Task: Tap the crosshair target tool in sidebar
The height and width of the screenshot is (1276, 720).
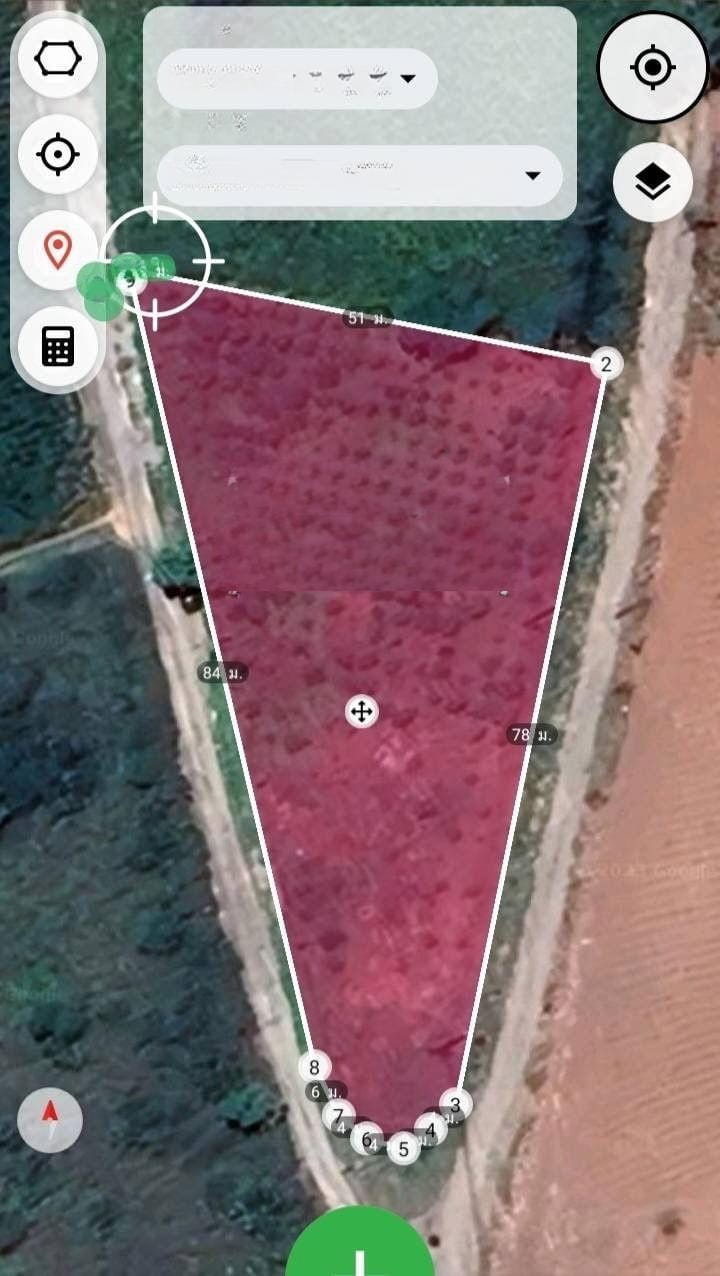Action: tap(58, 154)
